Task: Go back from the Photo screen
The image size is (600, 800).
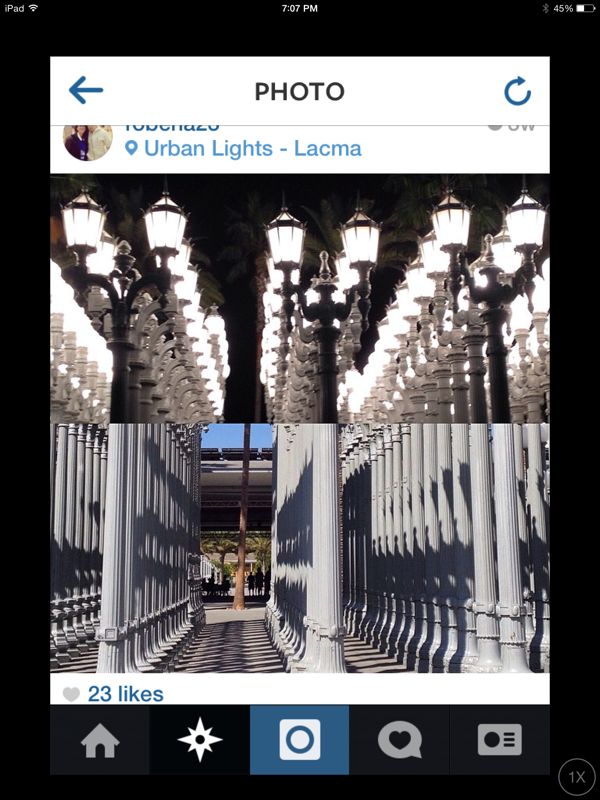Action: (x=86, y=91)
